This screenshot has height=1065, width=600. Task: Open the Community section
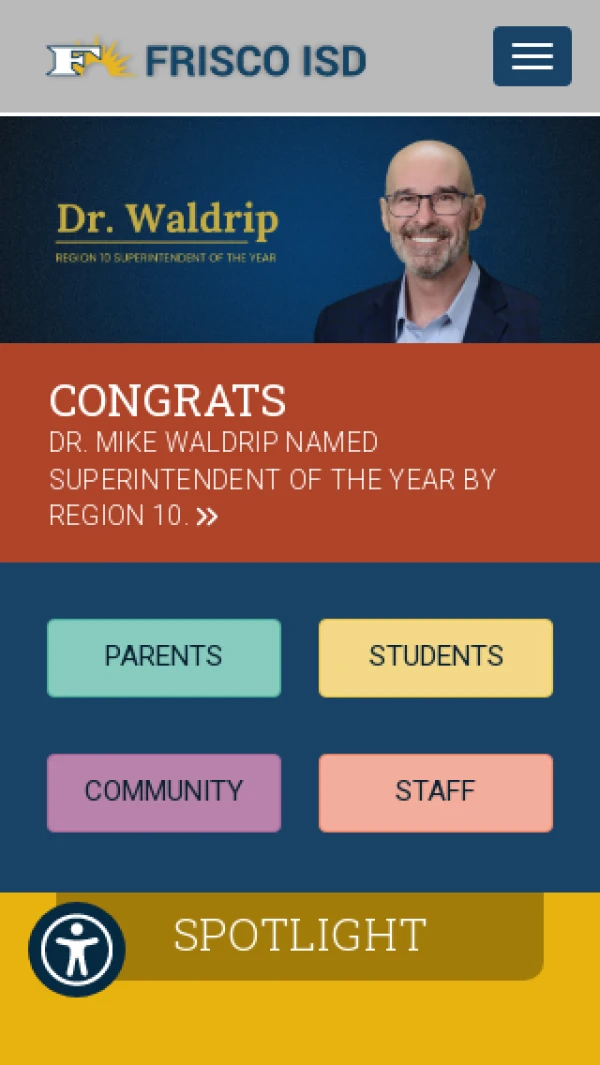164,792
